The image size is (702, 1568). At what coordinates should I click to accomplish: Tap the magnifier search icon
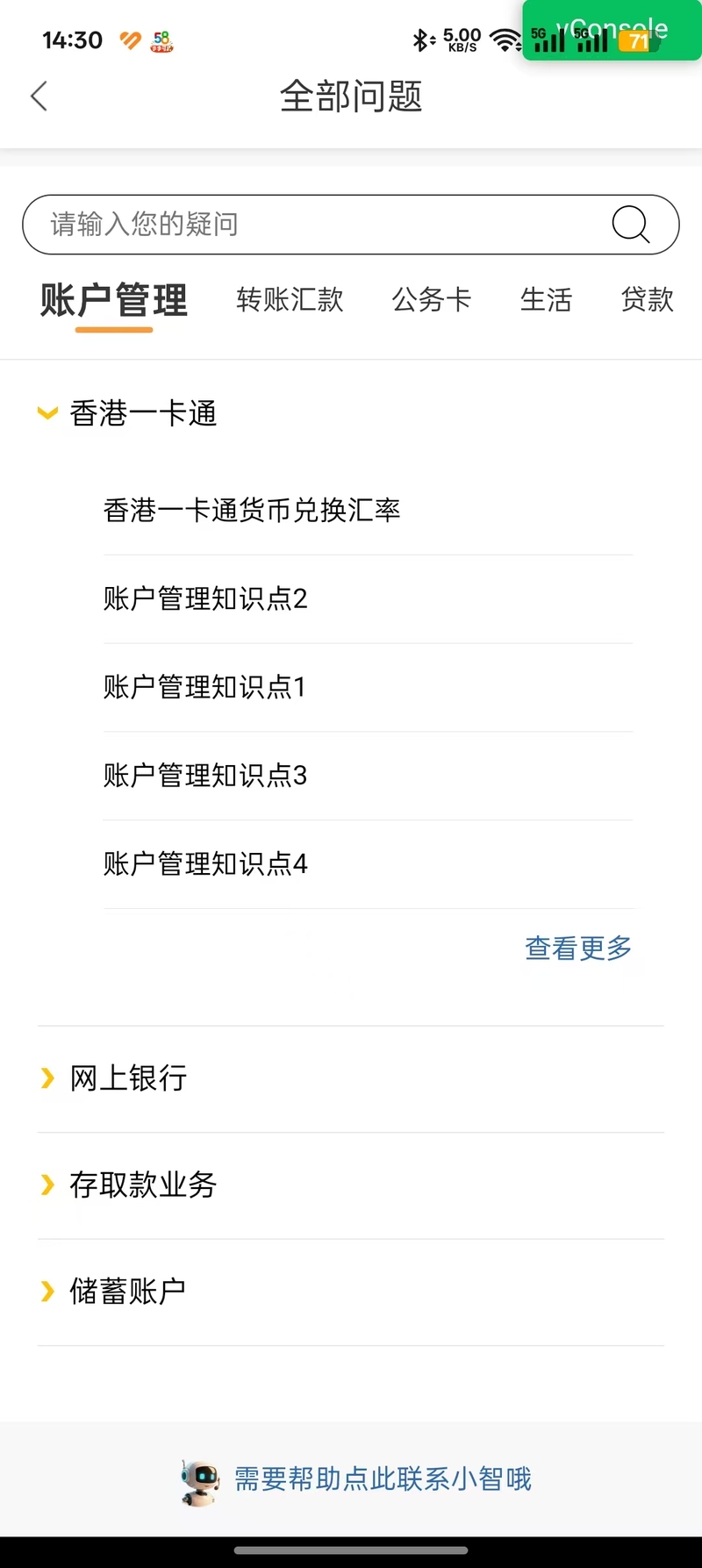tap(630, 225)
